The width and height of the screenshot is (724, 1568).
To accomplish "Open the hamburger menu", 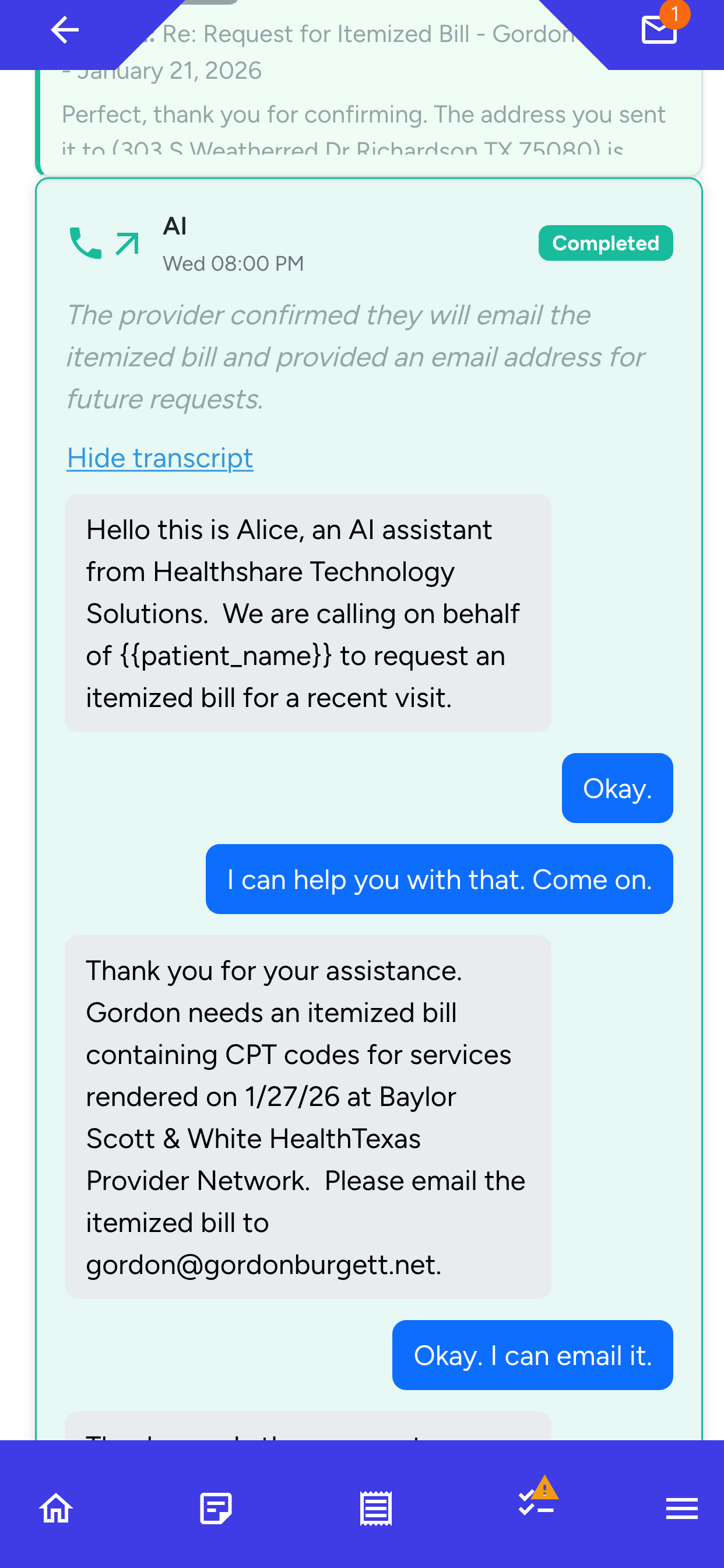I will 681,1509.
